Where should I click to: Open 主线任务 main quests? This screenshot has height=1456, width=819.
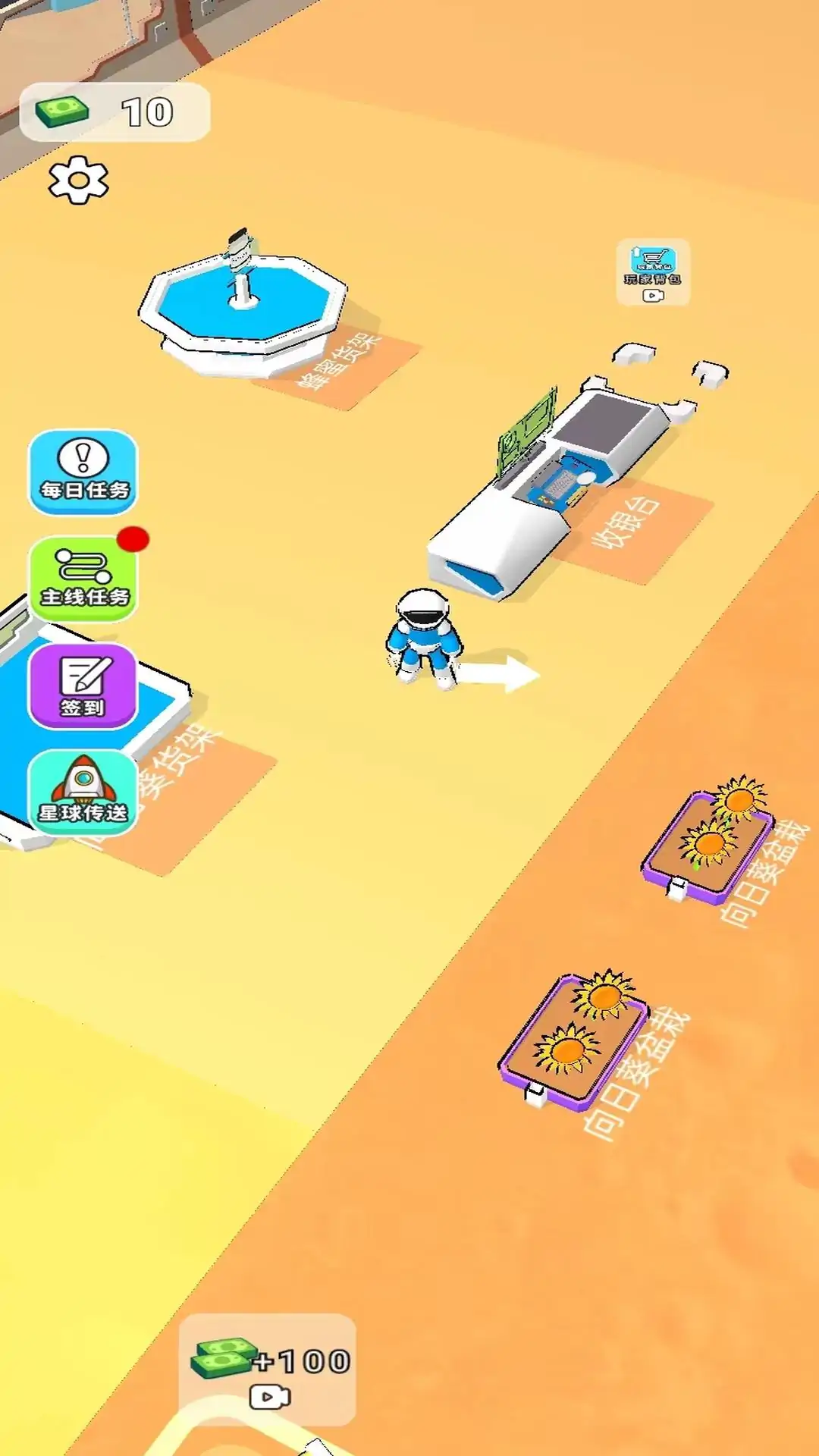(83, 579)
